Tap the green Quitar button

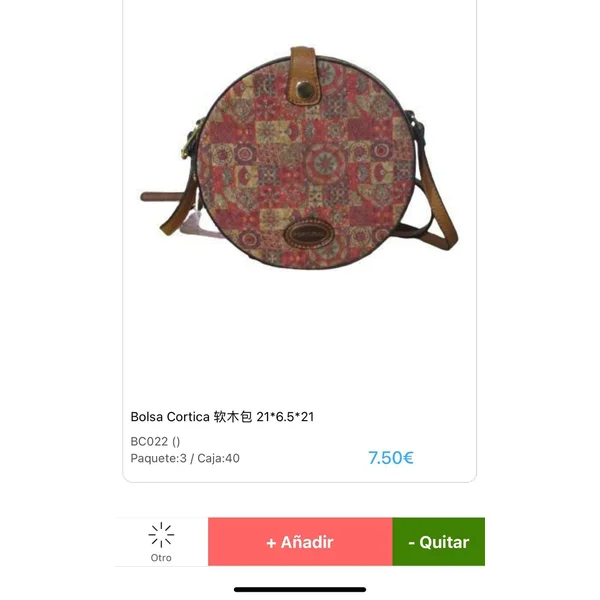(438, 542)
